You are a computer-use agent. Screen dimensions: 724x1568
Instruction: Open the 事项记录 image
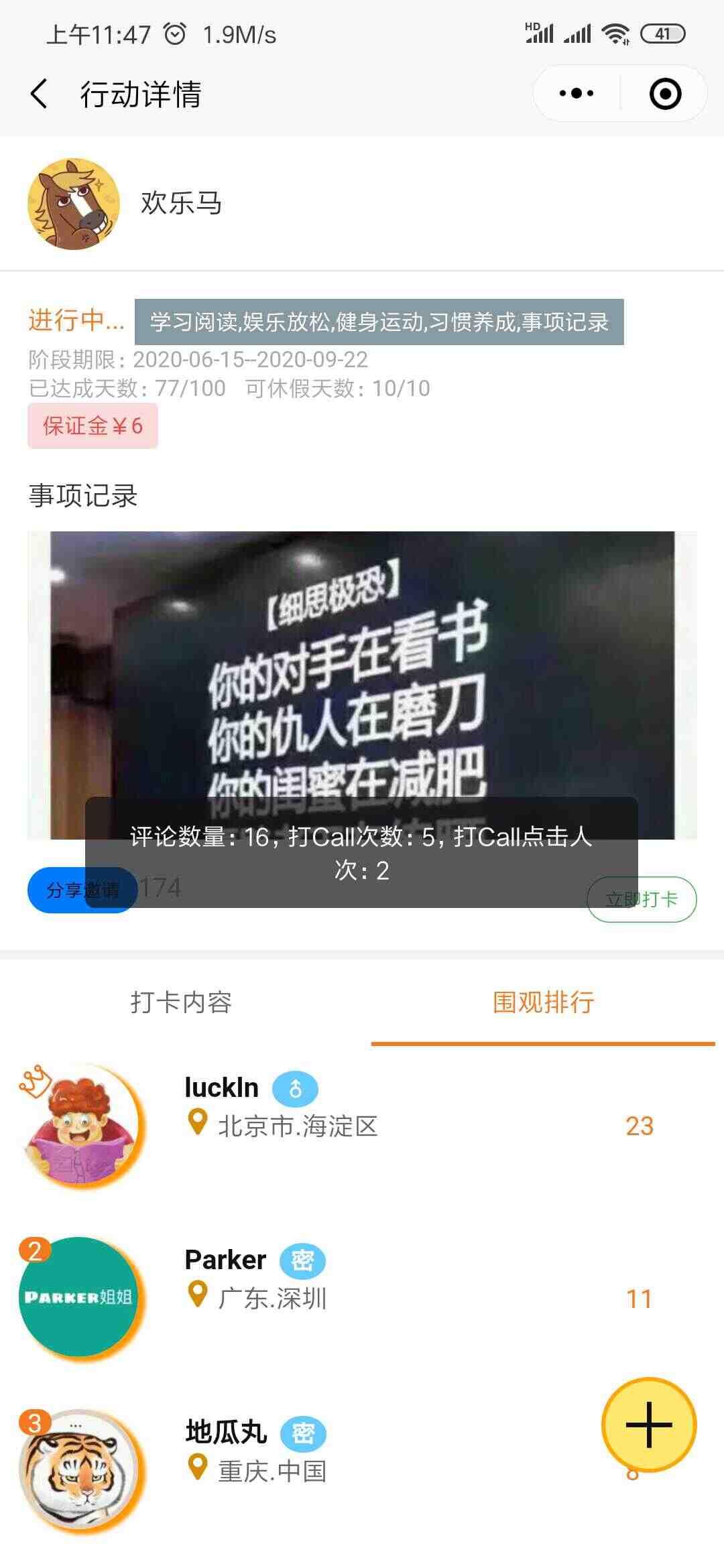[x=362, y=685]
